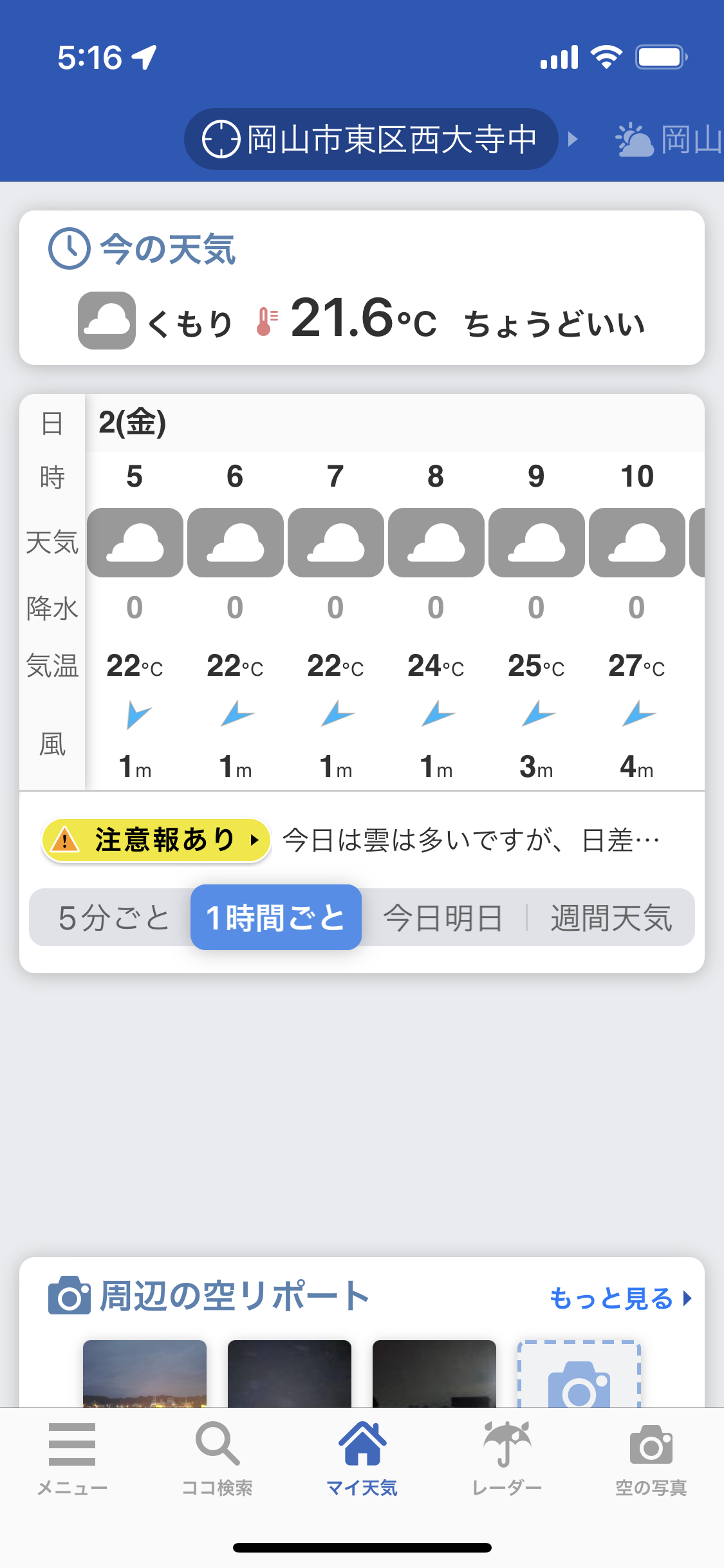
Task: Switch to 今日明日 forecast
Action: click(x=443, y=918)
